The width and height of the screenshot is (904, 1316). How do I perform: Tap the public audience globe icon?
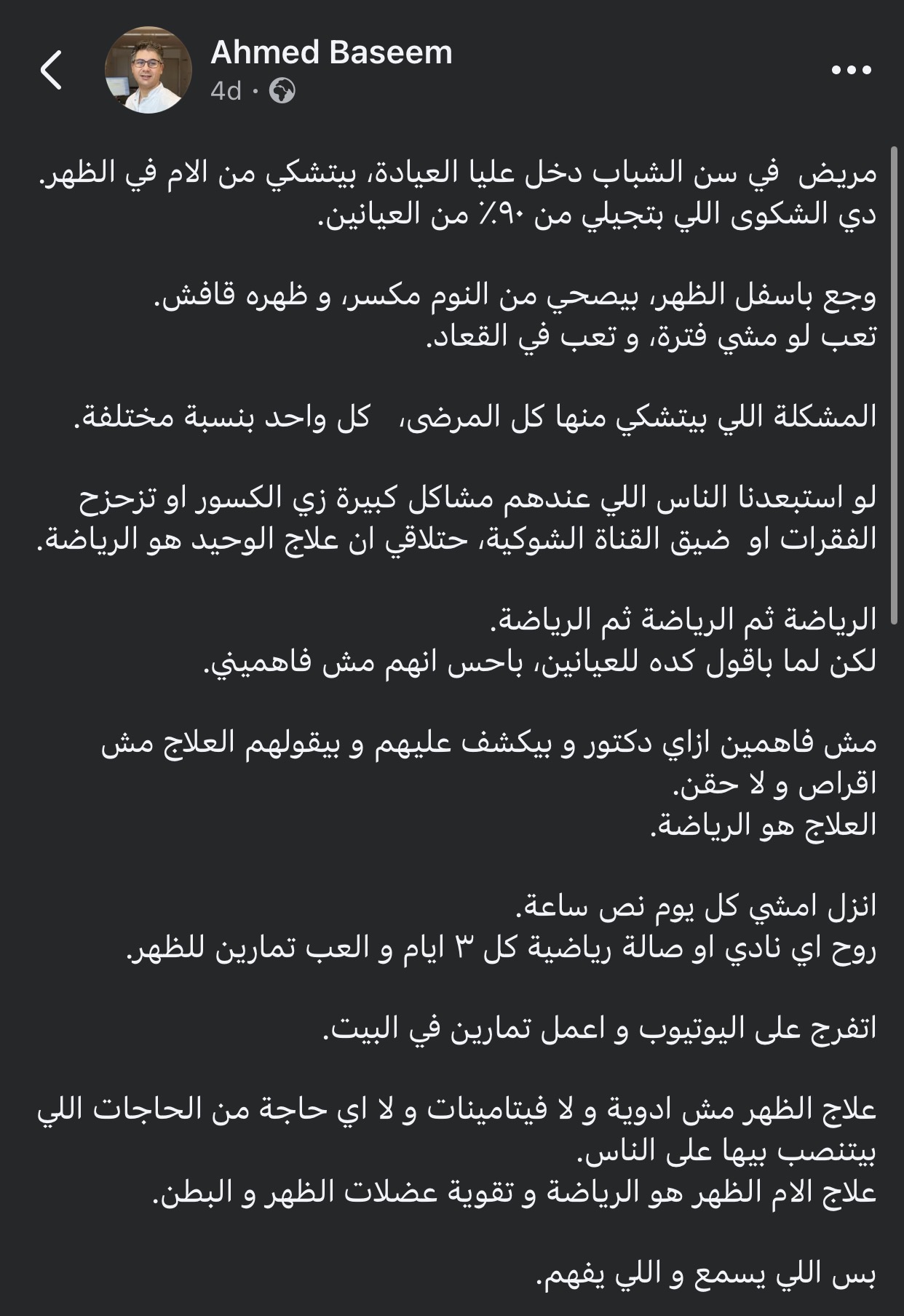[282, 91]
